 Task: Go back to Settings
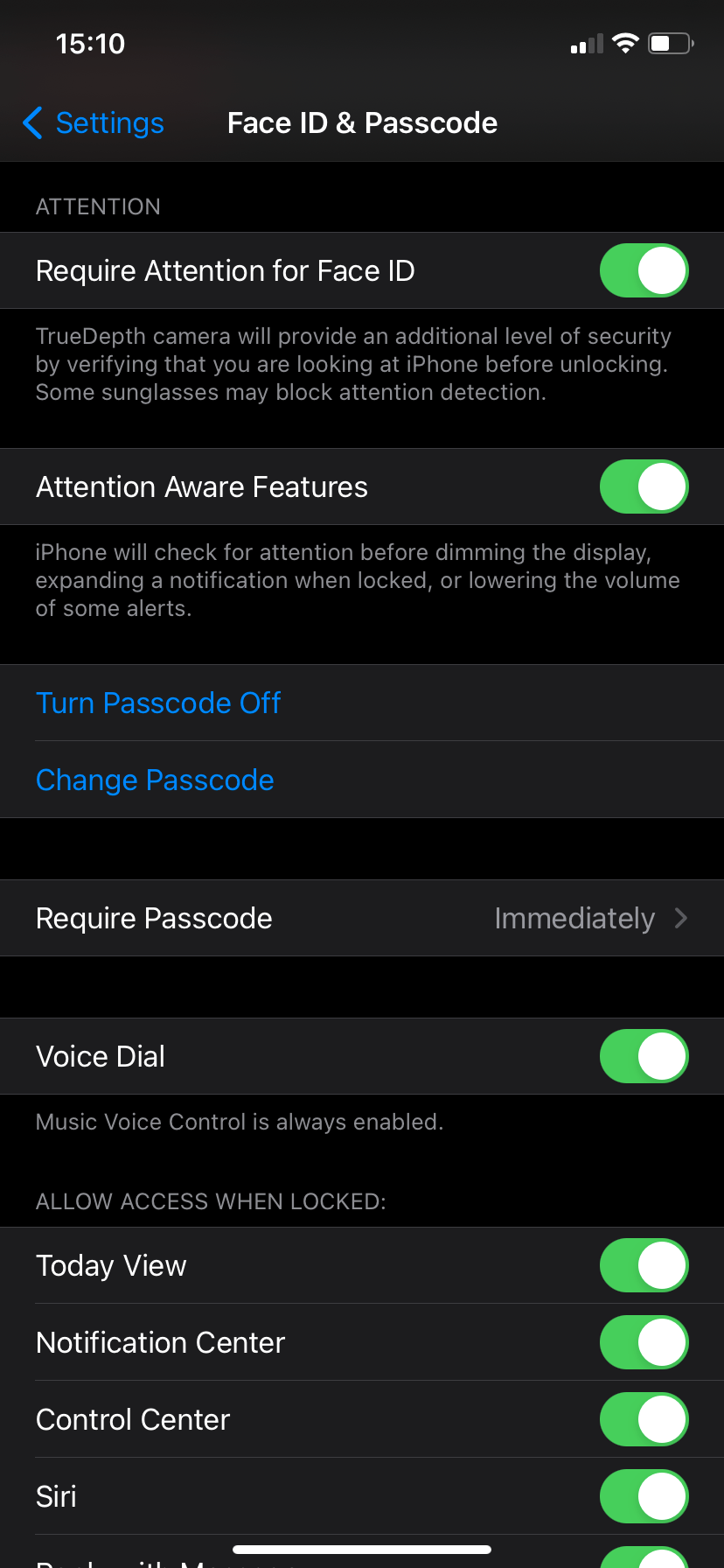(x=93, y=123)
